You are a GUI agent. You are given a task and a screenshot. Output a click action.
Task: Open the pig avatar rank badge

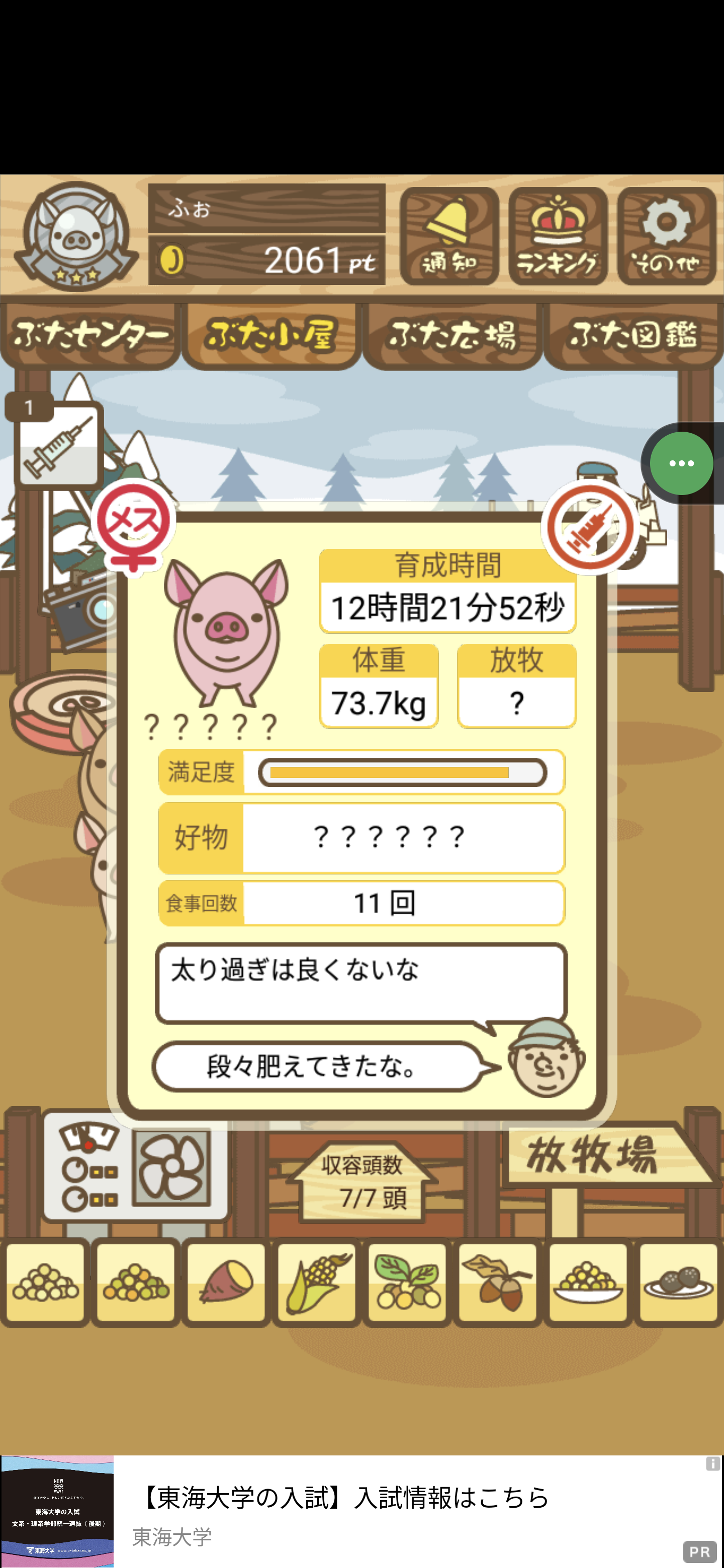point(75,236)
